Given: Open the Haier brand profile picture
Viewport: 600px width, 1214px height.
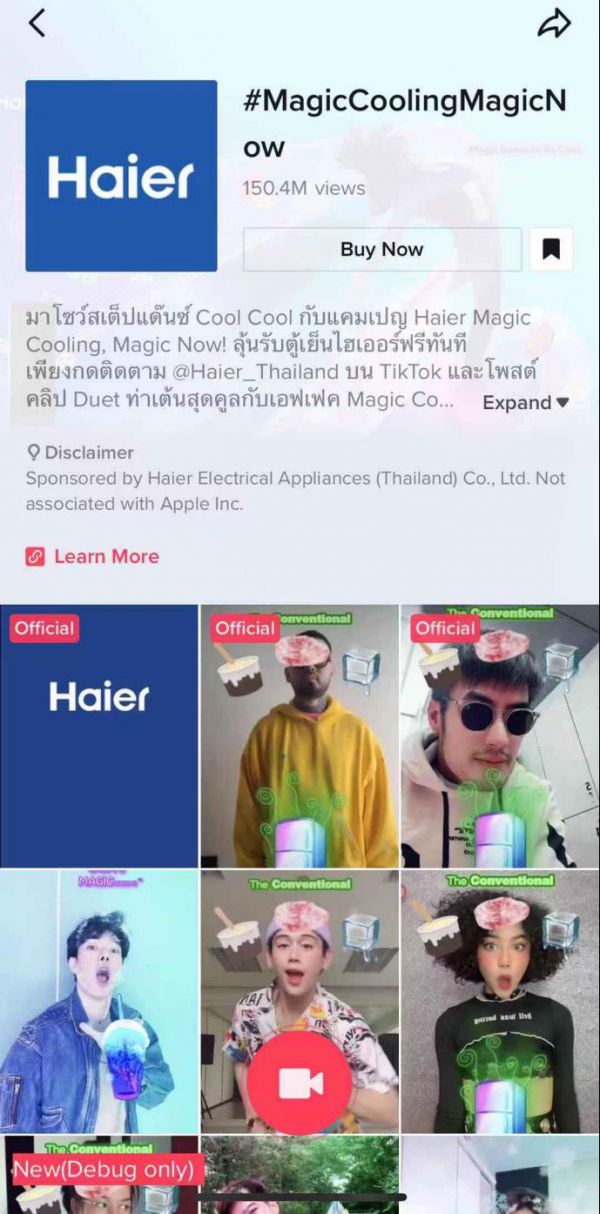Looking at the screenshot, I should click(x=121, y=176).
